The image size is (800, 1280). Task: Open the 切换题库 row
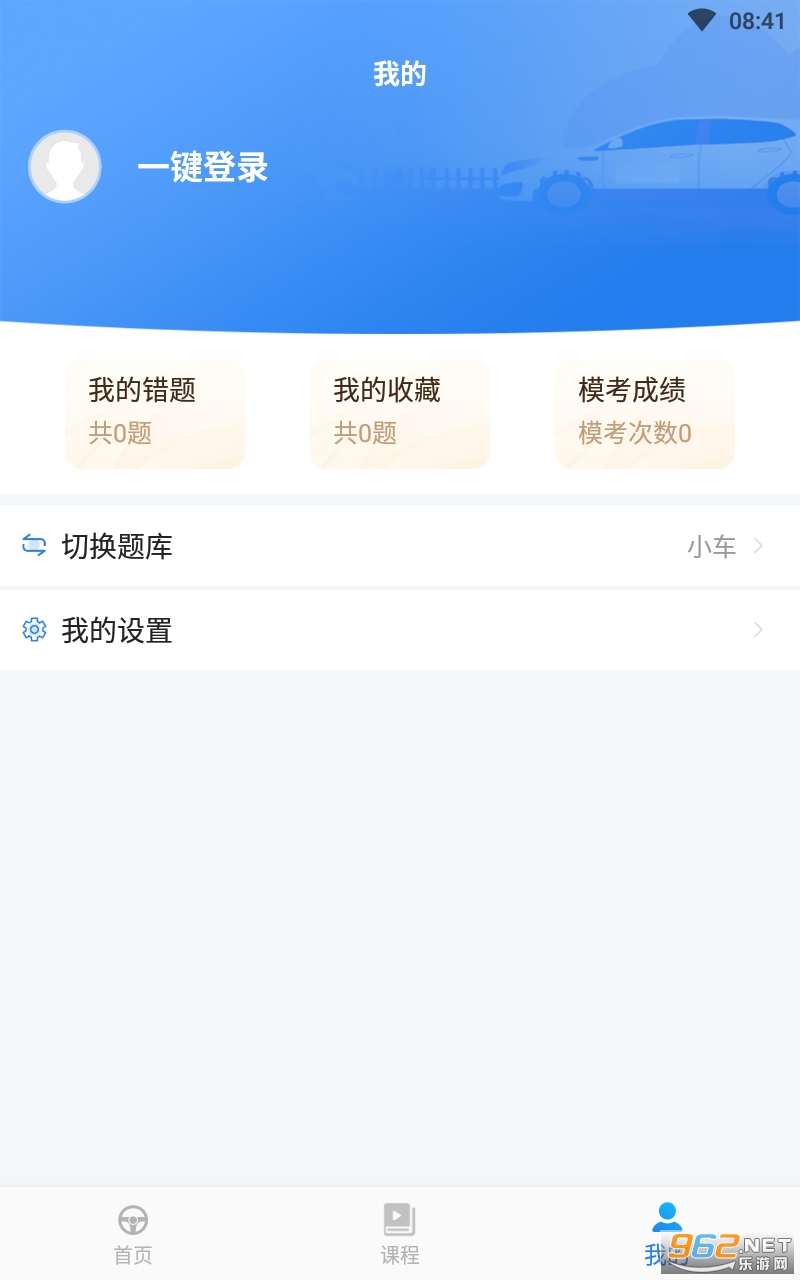coord(400,546)
